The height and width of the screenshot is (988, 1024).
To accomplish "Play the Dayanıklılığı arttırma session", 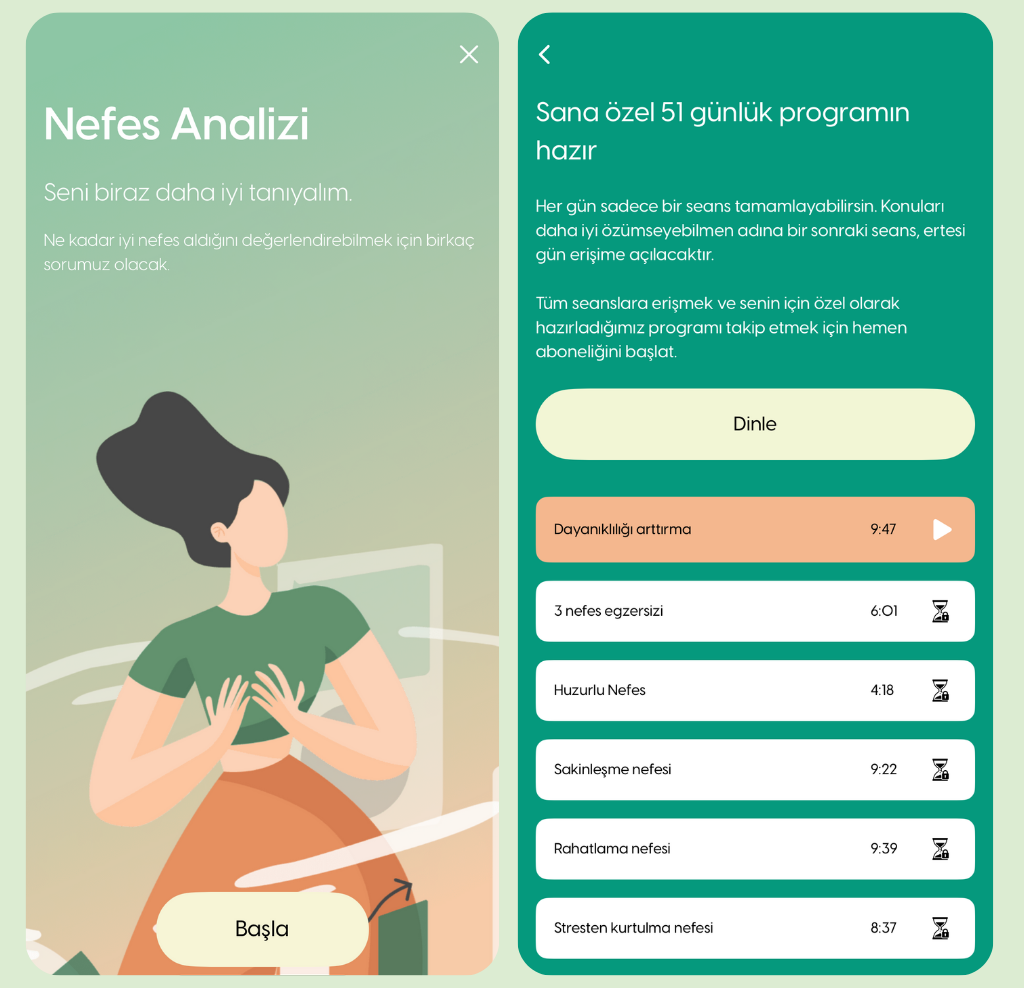I will click(x=941, y=530).
